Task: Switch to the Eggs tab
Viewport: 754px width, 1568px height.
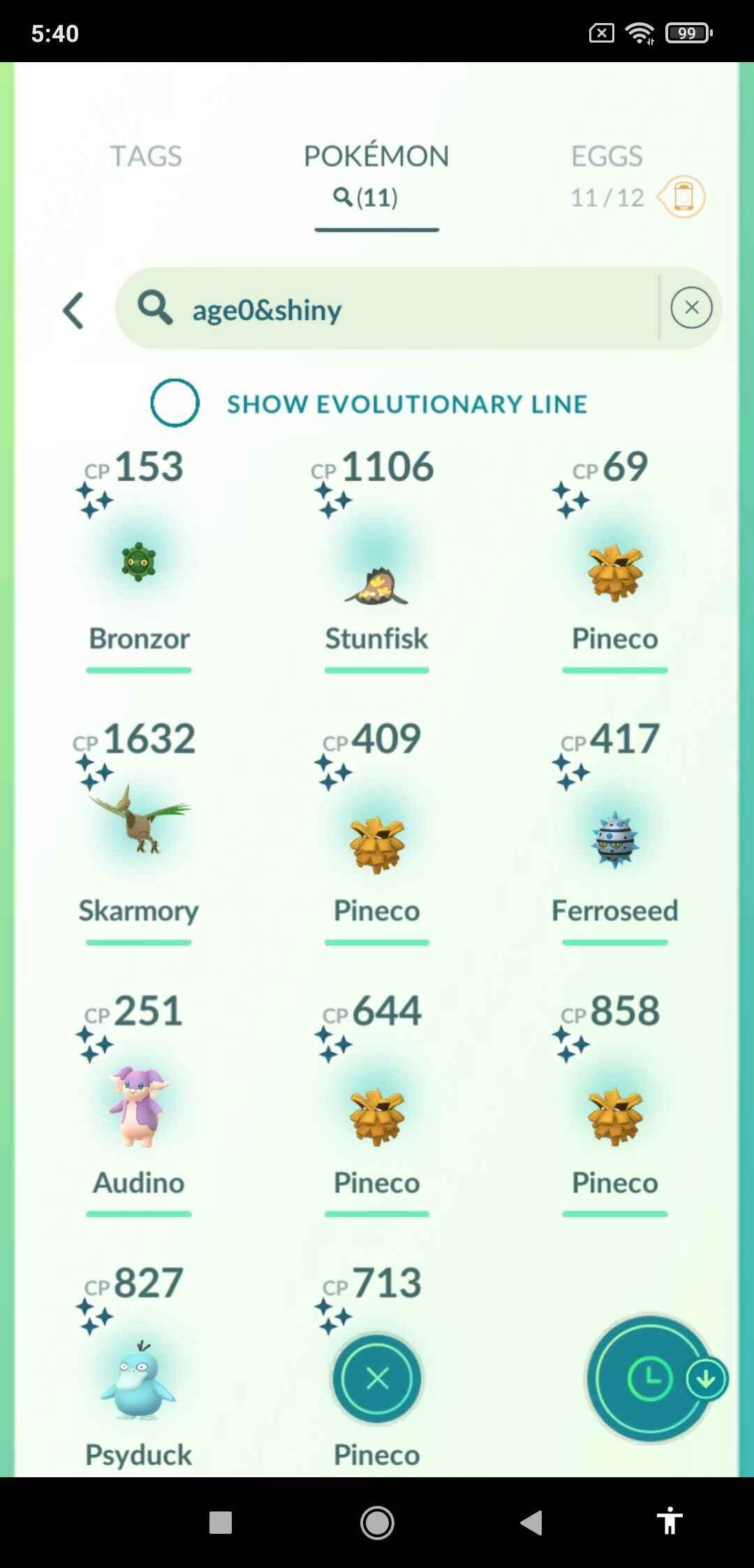Action: click(606, 156)
